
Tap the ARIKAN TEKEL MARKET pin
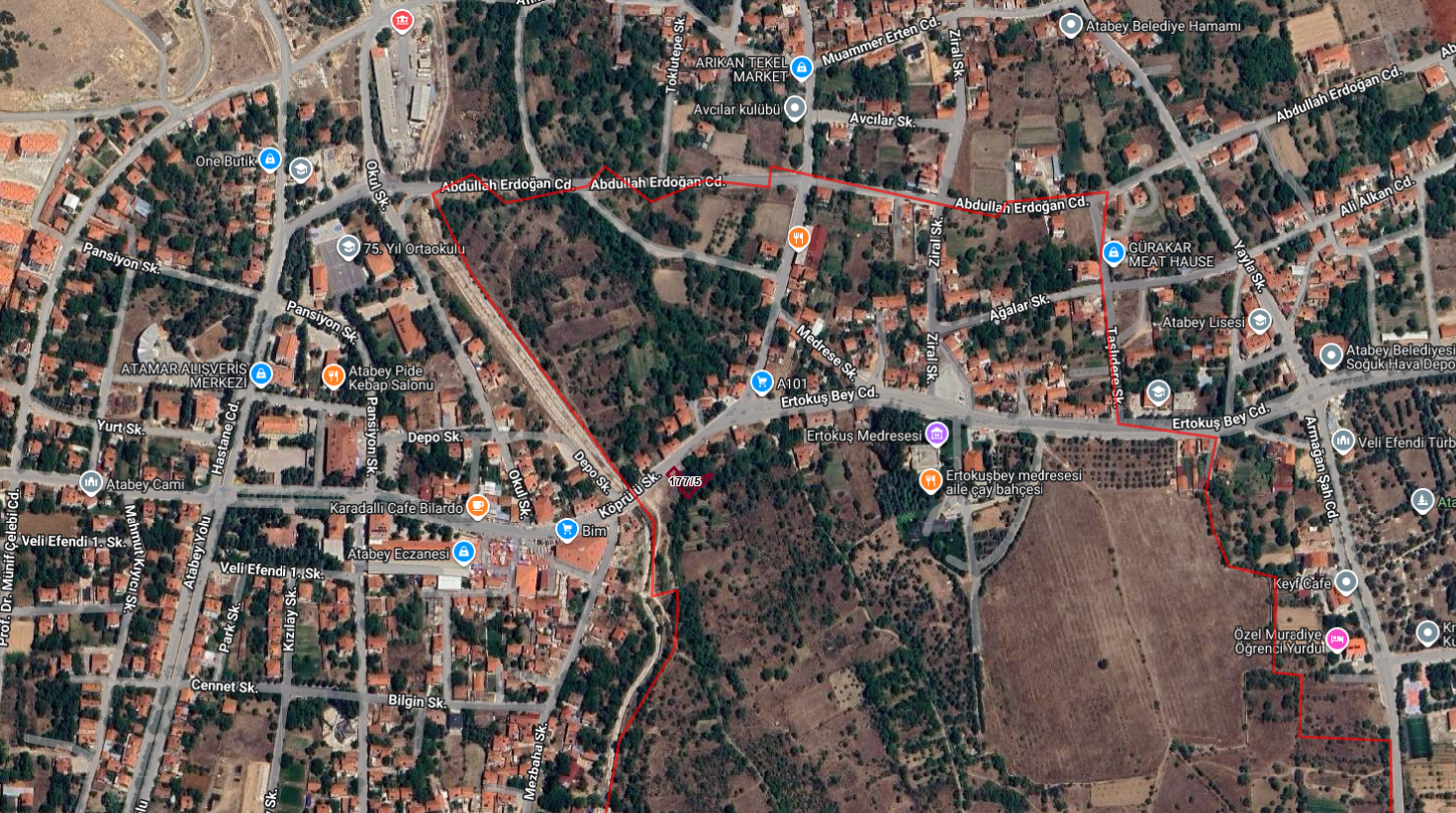(802, 68)
